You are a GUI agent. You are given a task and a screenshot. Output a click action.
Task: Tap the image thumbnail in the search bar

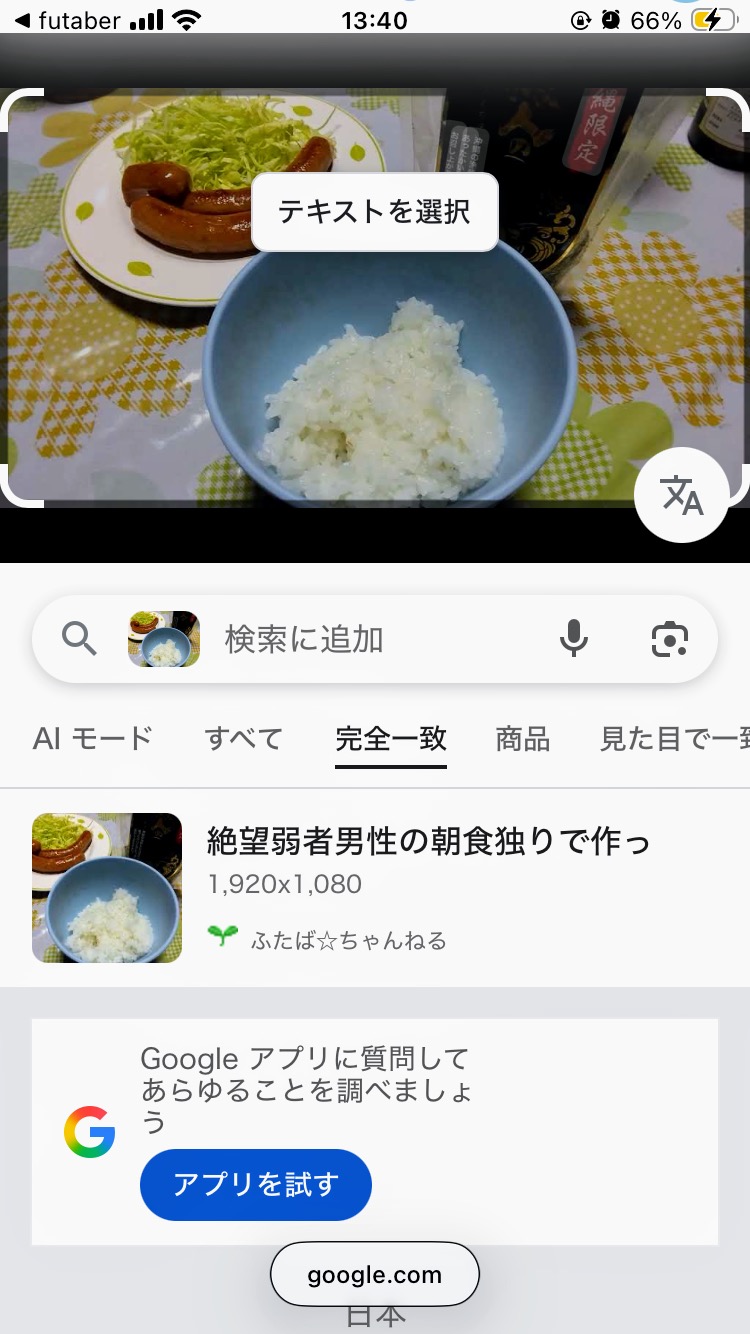pos(164,639)
